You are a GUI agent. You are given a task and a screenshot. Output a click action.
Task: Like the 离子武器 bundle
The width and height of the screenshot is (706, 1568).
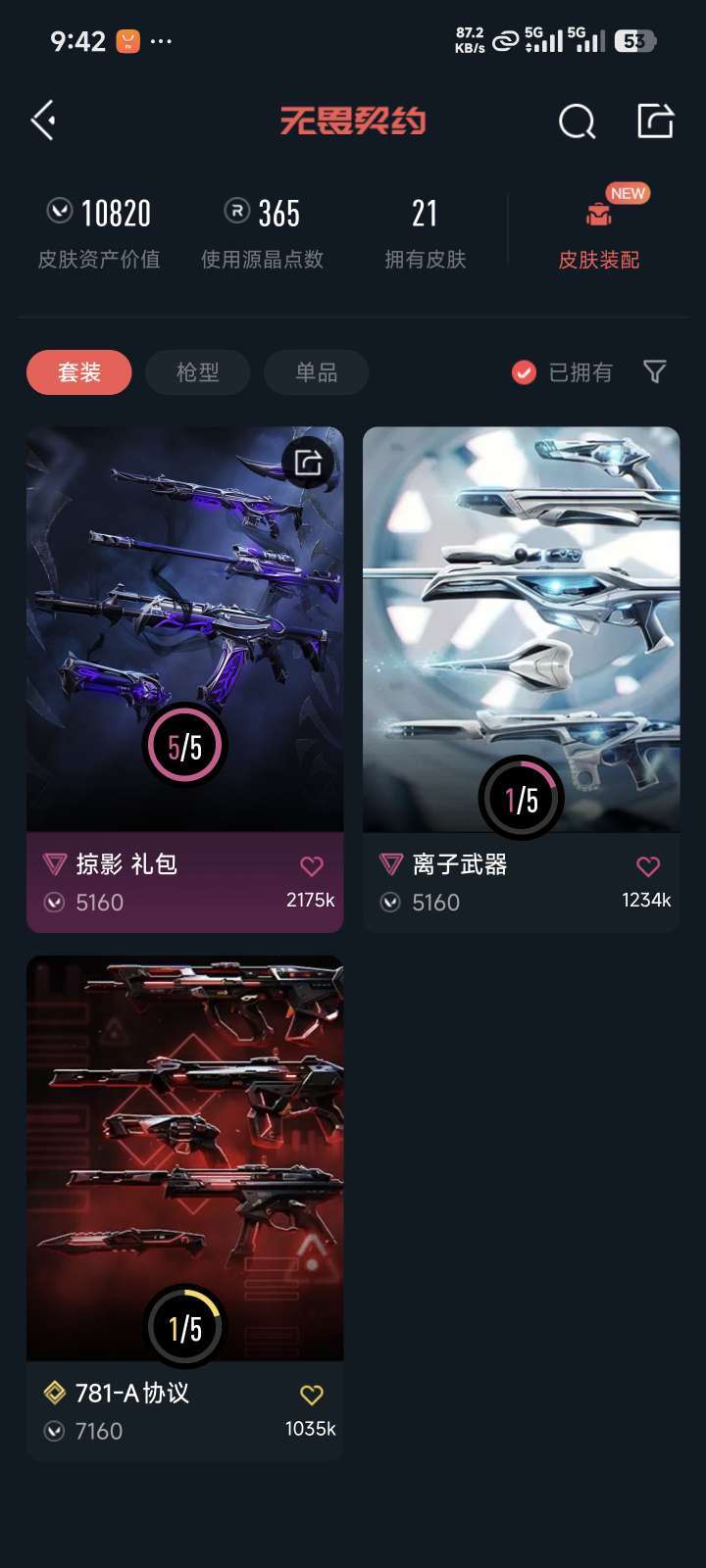pos(648,866)
